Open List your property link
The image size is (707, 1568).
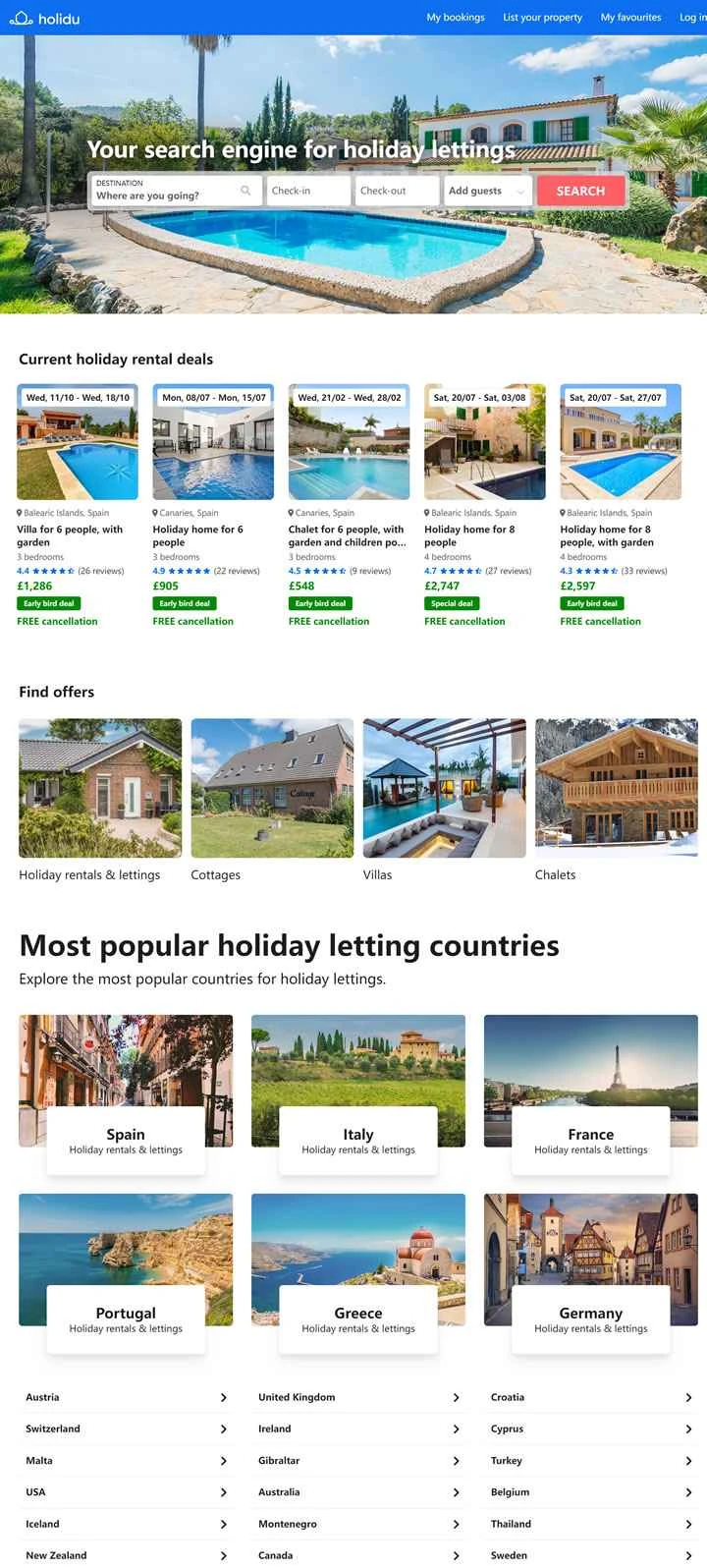point(542,17)
